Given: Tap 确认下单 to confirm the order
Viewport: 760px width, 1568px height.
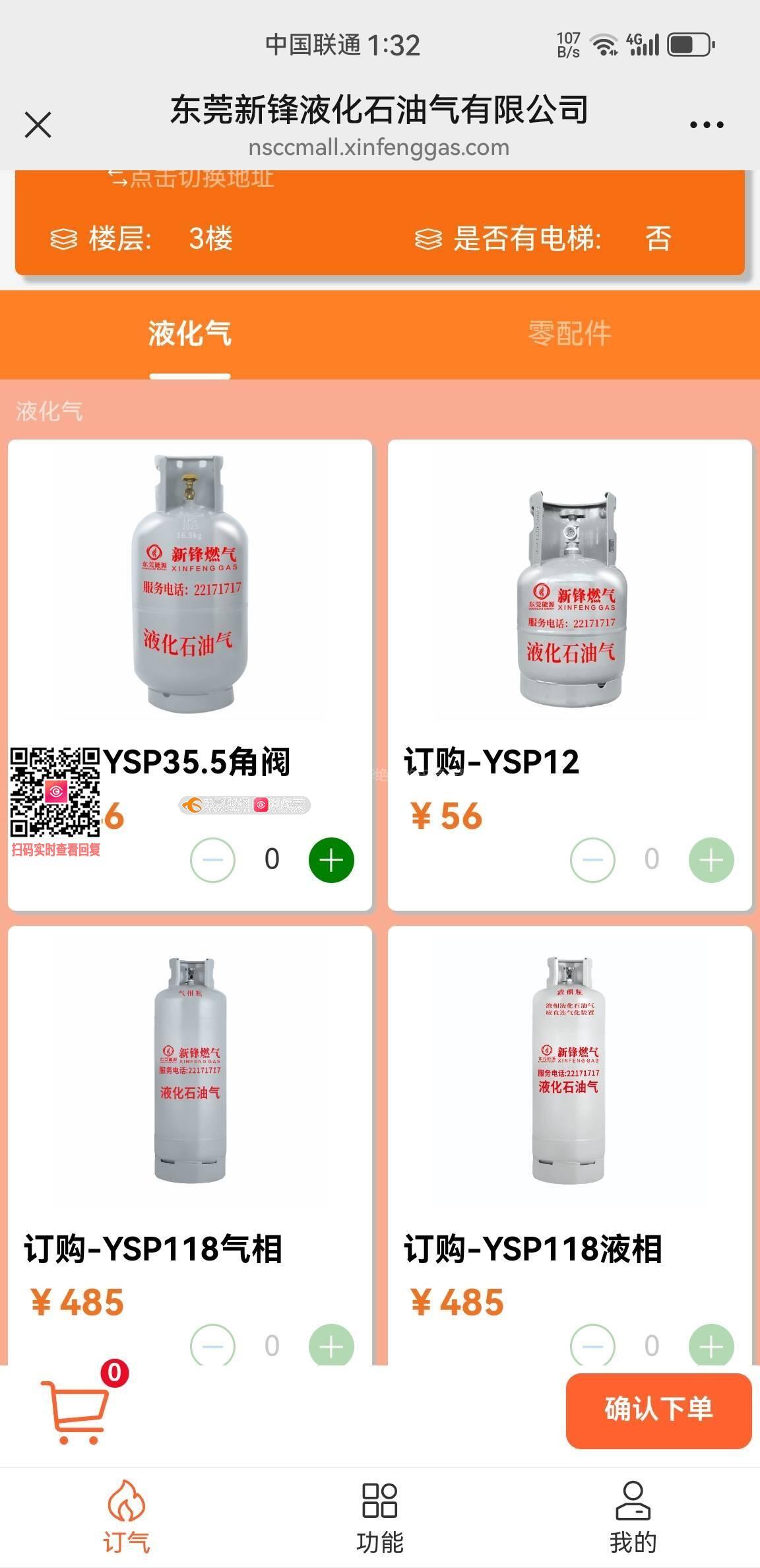Looking at the screenshot, I should click(x=658, y=1411).
